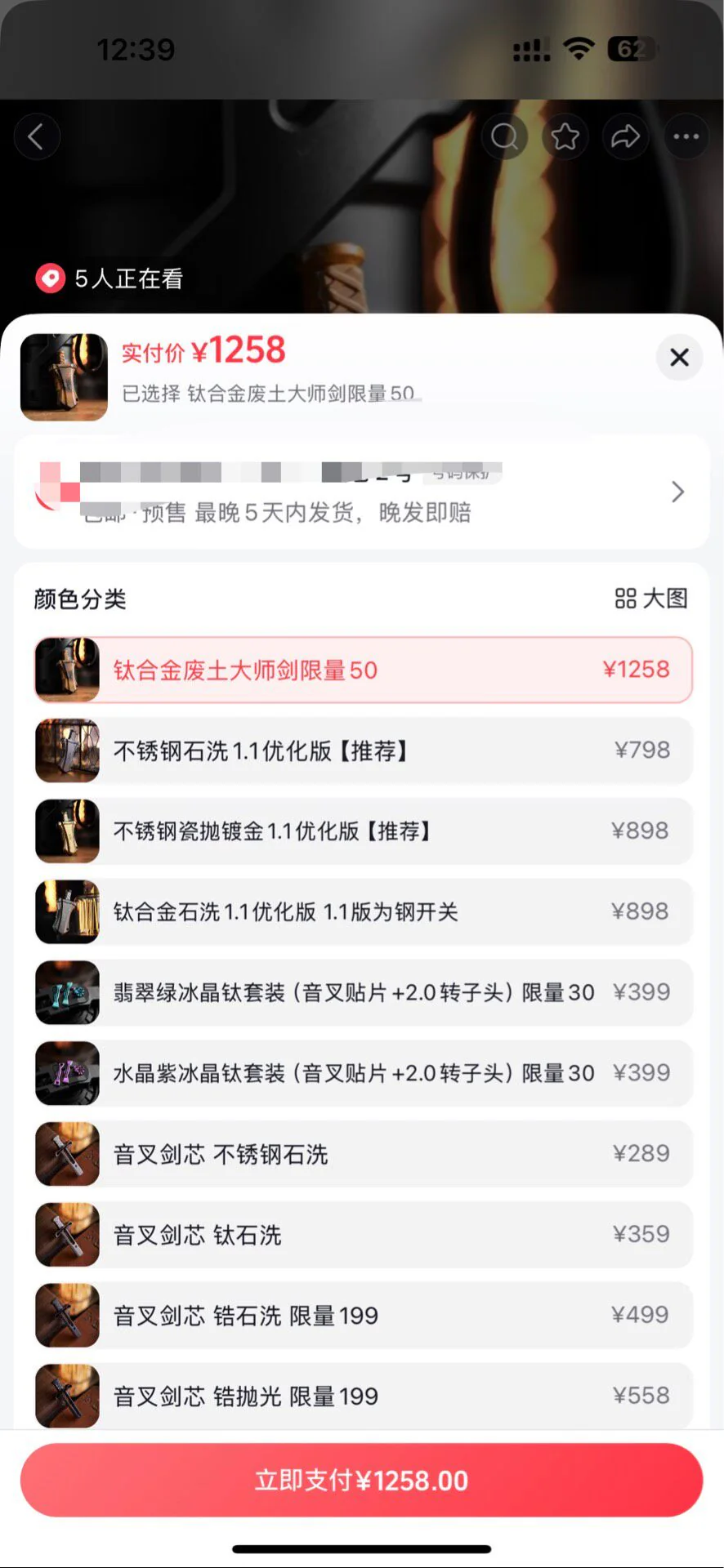Image resolution: width=724 pixels, height=1568 pixels.
Task: Choose 不锈钢石洗1.1优化版 option
Action: tap(364, 751)
